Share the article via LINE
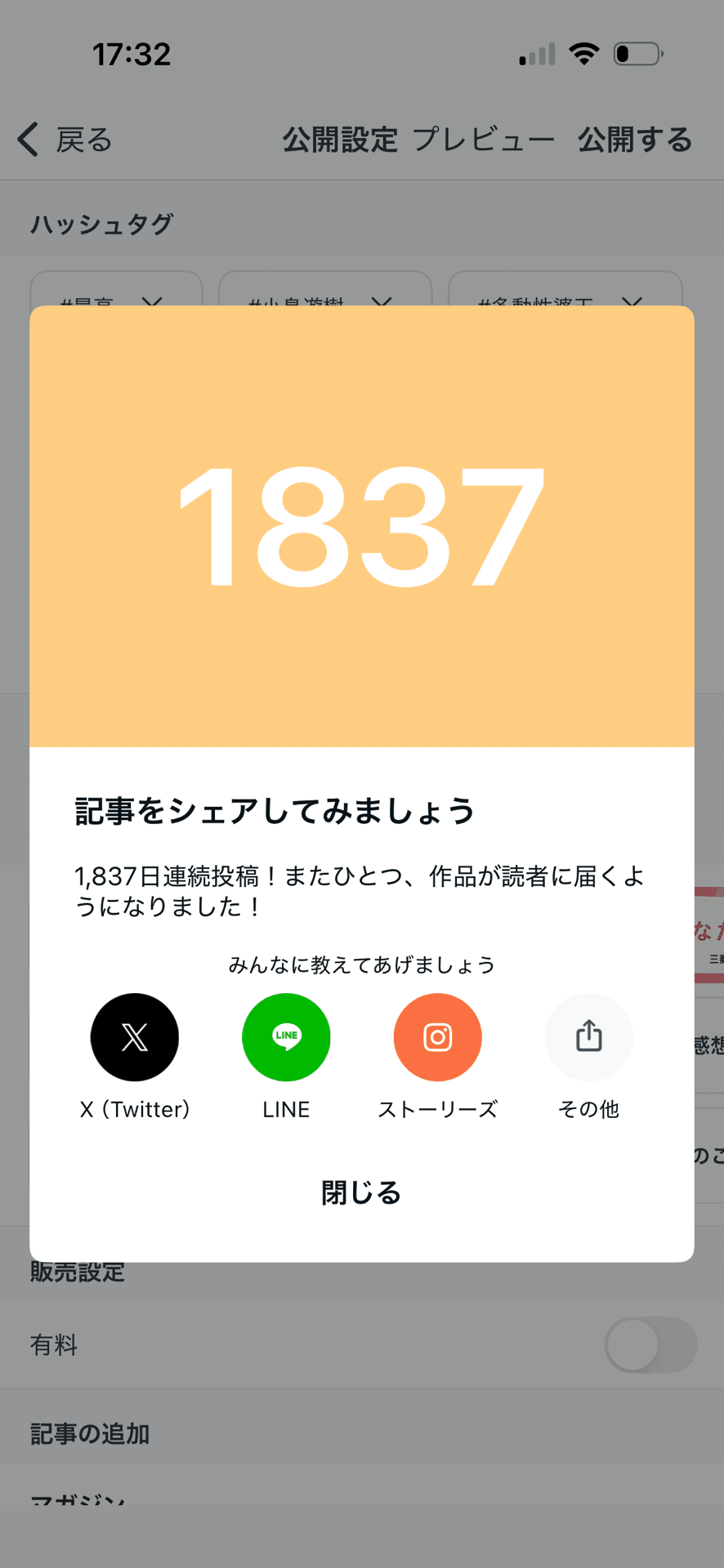 point(285,1036)
